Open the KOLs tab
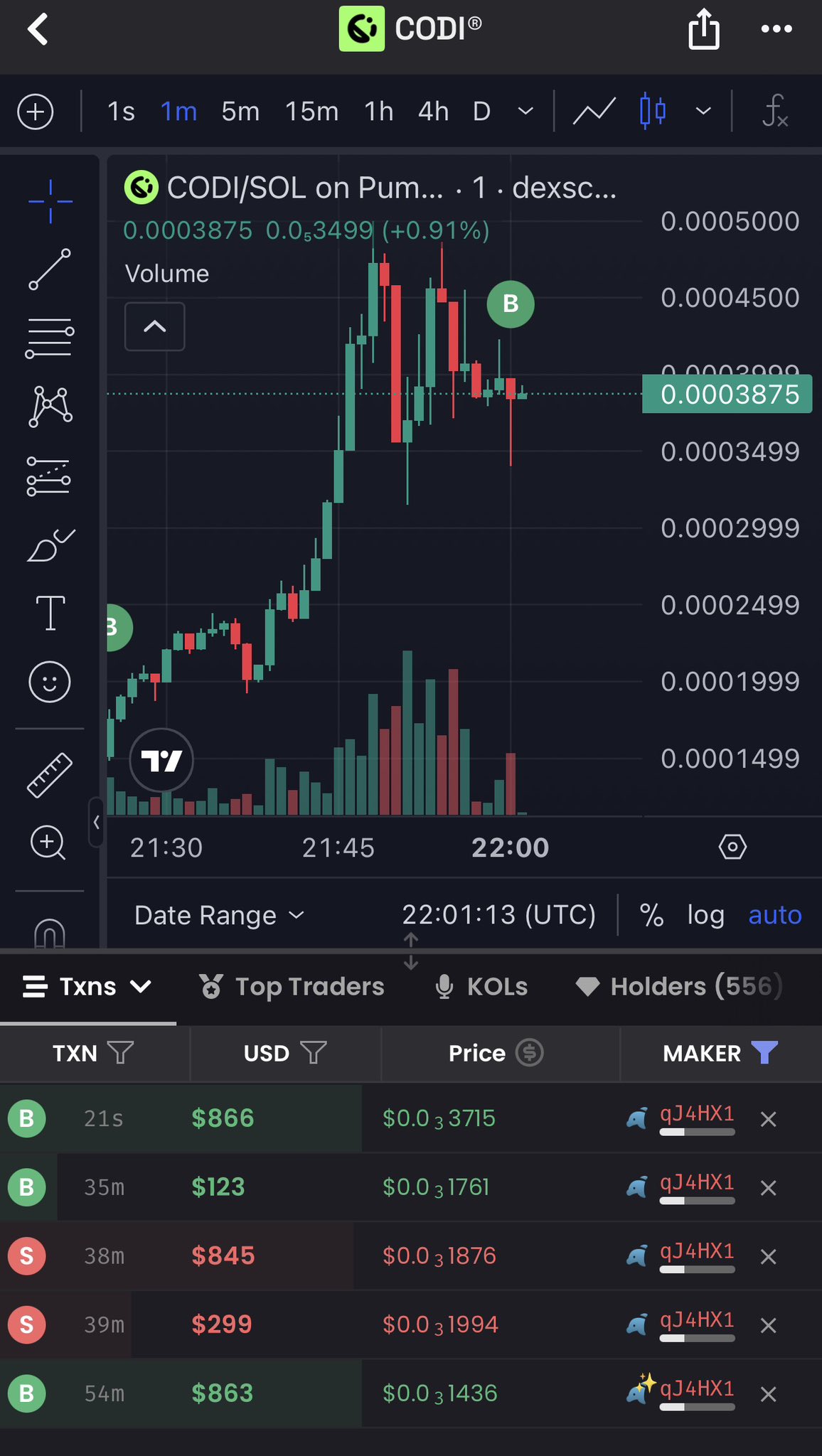Screen dimensions: 822x1456 [x=481, y=987]
